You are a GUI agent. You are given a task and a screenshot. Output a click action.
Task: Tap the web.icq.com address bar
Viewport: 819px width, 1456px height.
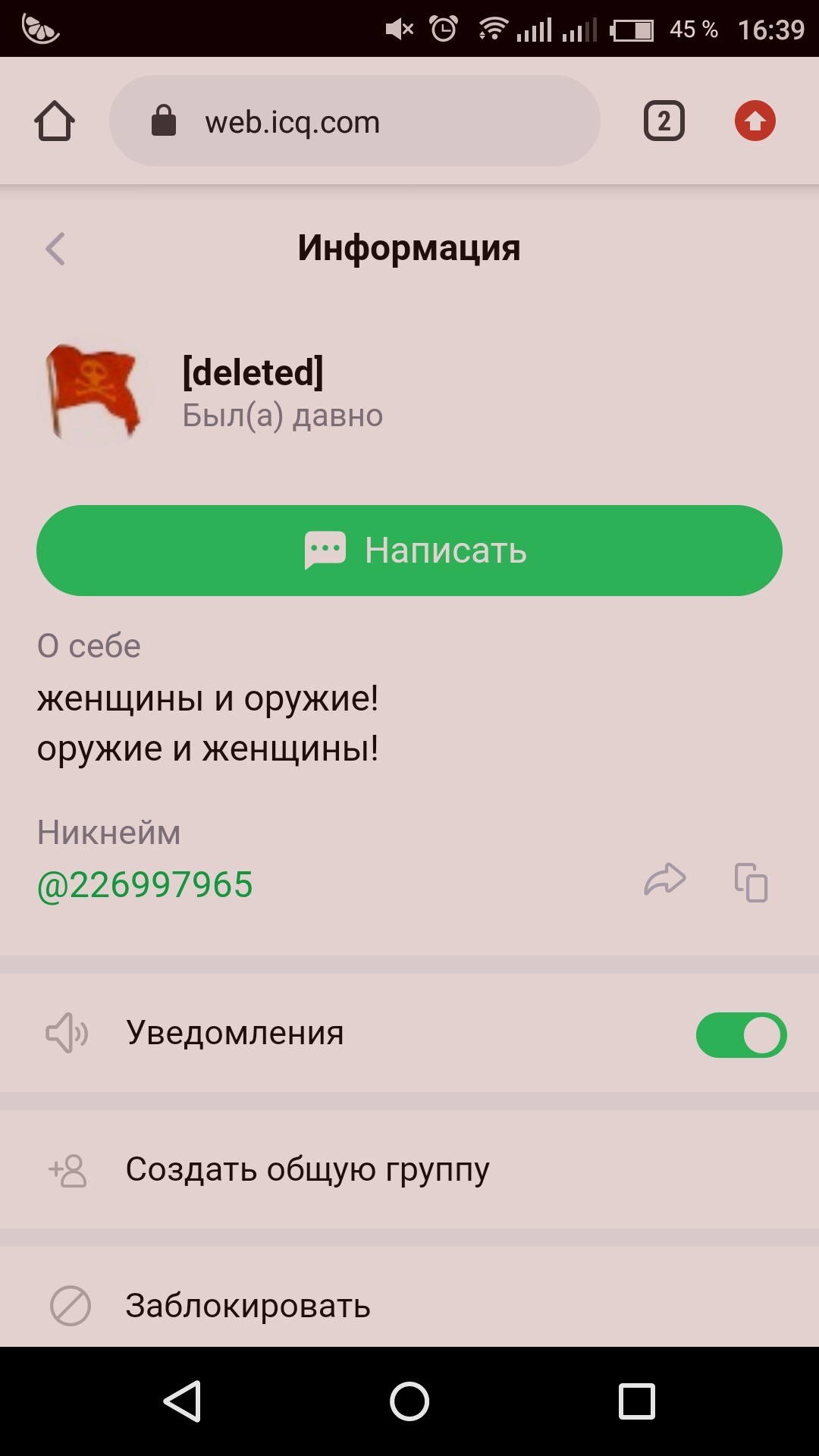355,121
